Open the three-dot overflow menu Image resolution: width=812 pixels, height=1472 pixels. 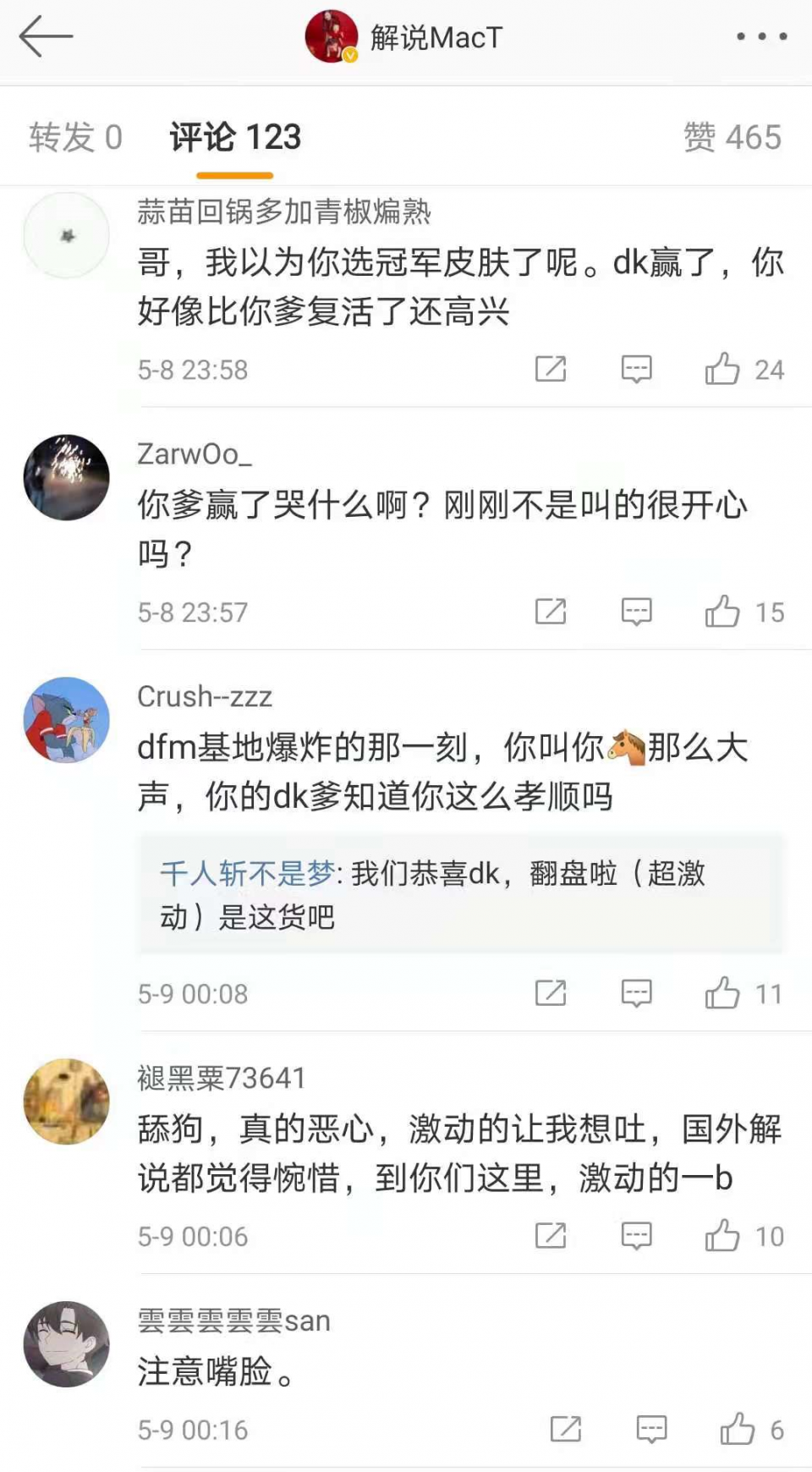[x=761, y=36]
